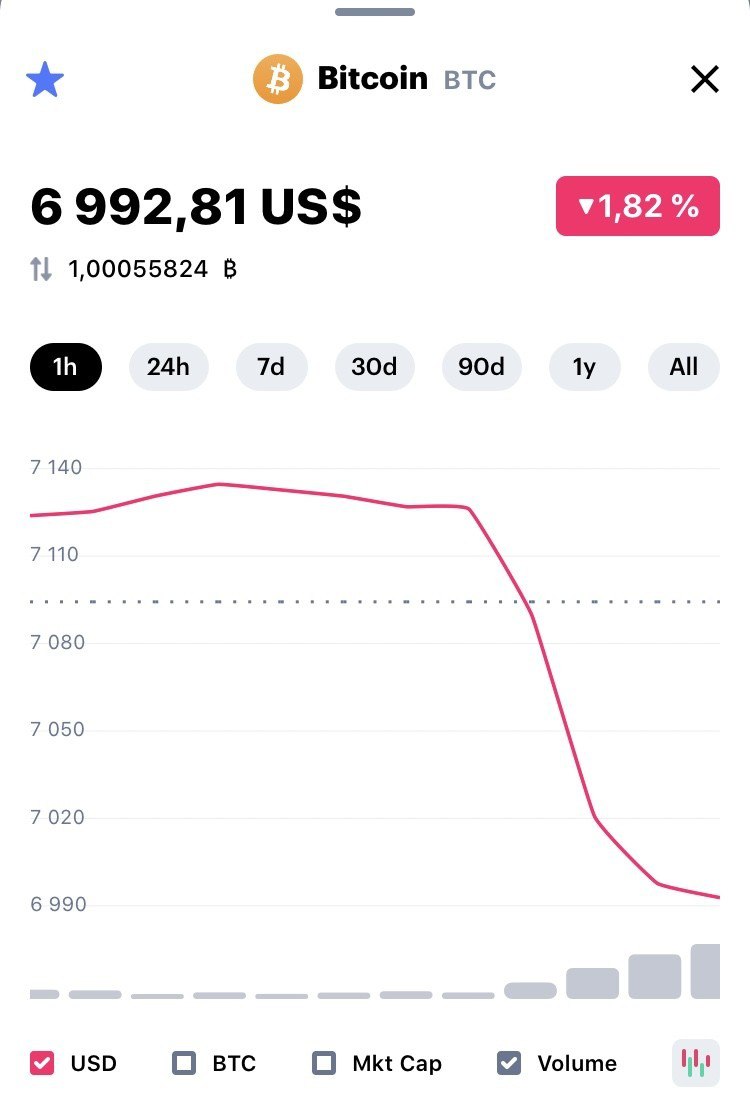The image size is (750, 1110).
Task: Close the Bitcoin detail sheet
Action: coord(705,79)
